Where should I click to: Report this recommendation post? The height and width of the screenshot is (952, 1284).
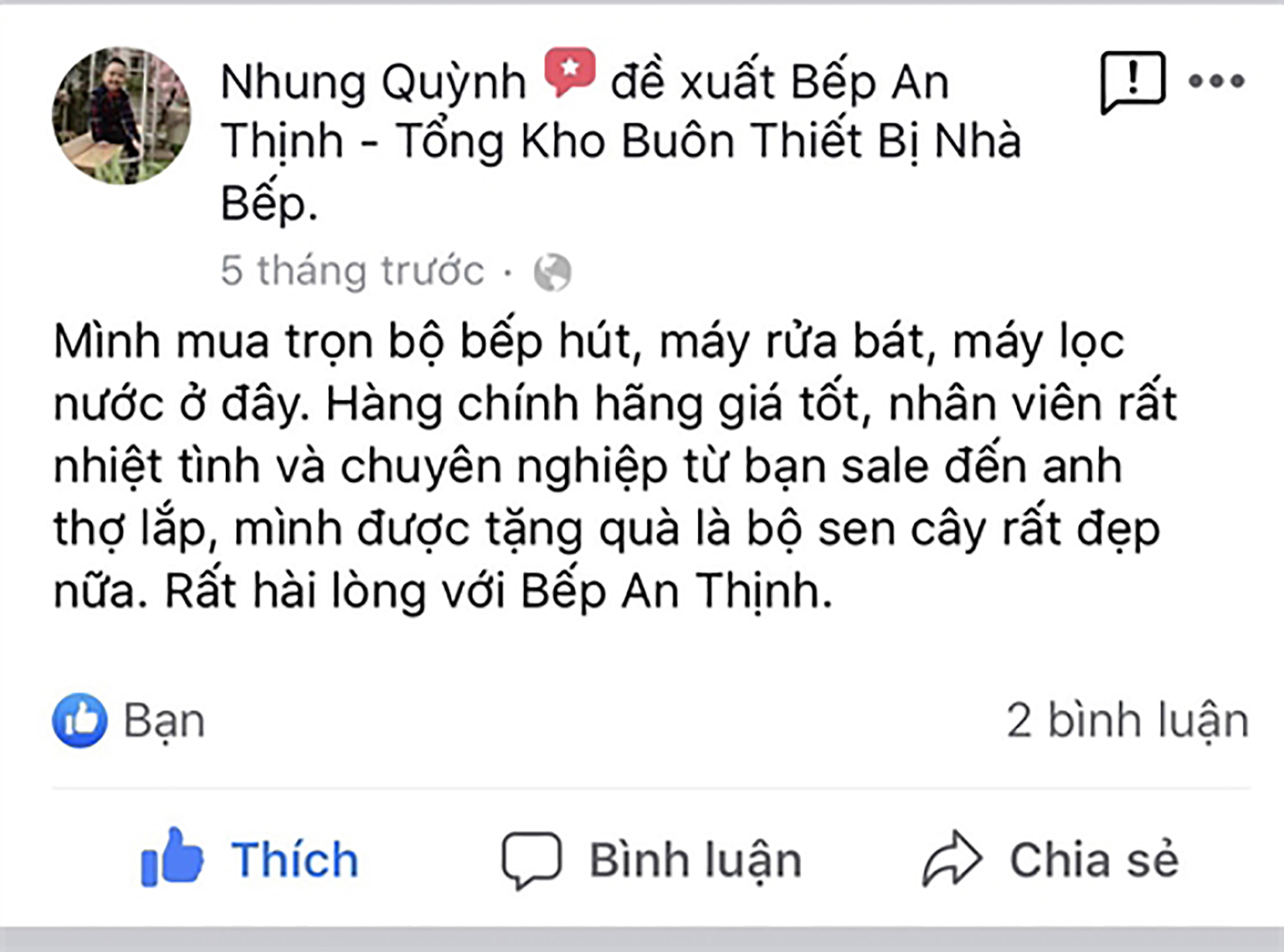click(x=1132, y=80)
